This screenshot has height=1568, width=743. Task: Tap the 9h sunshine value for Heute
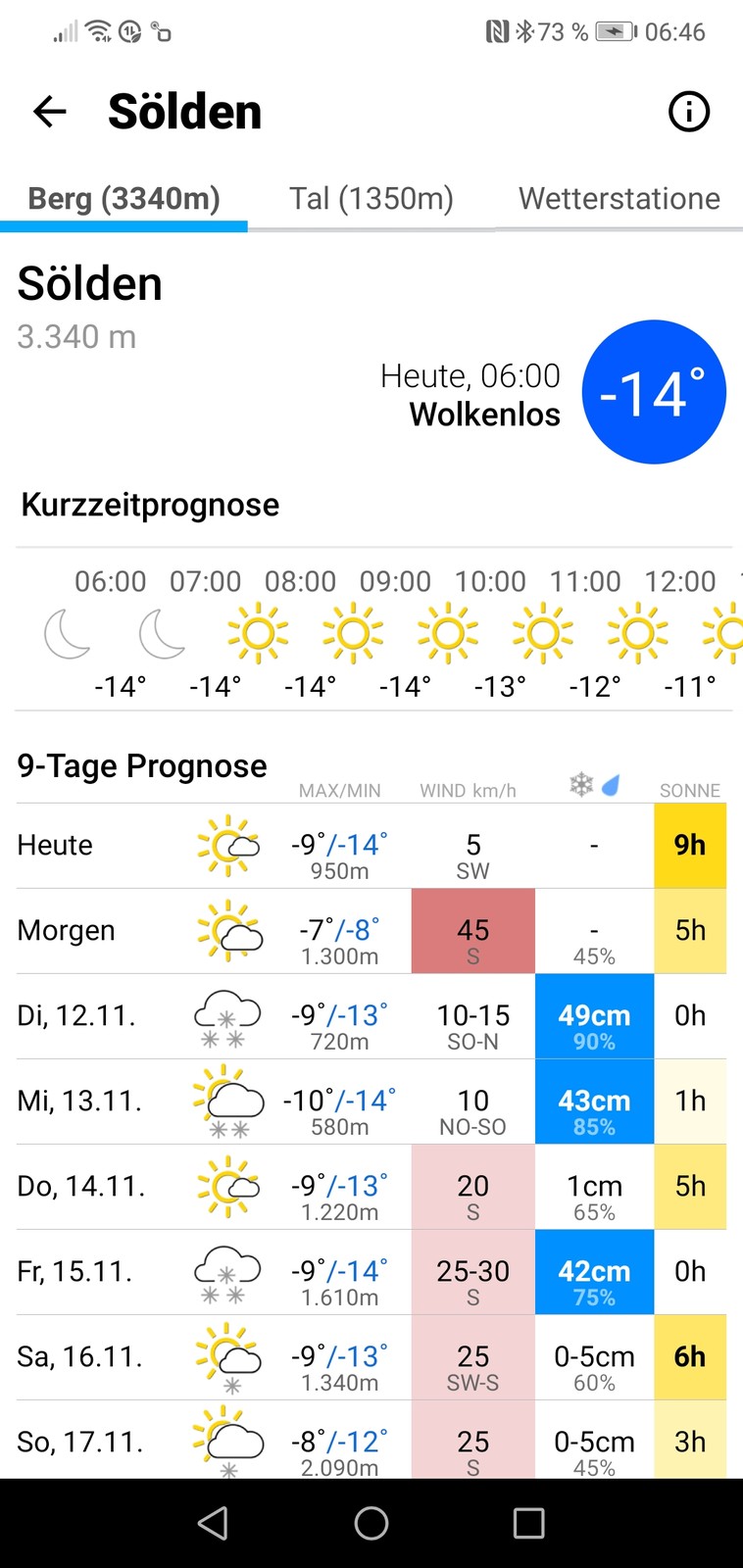(x=690, y=845)
